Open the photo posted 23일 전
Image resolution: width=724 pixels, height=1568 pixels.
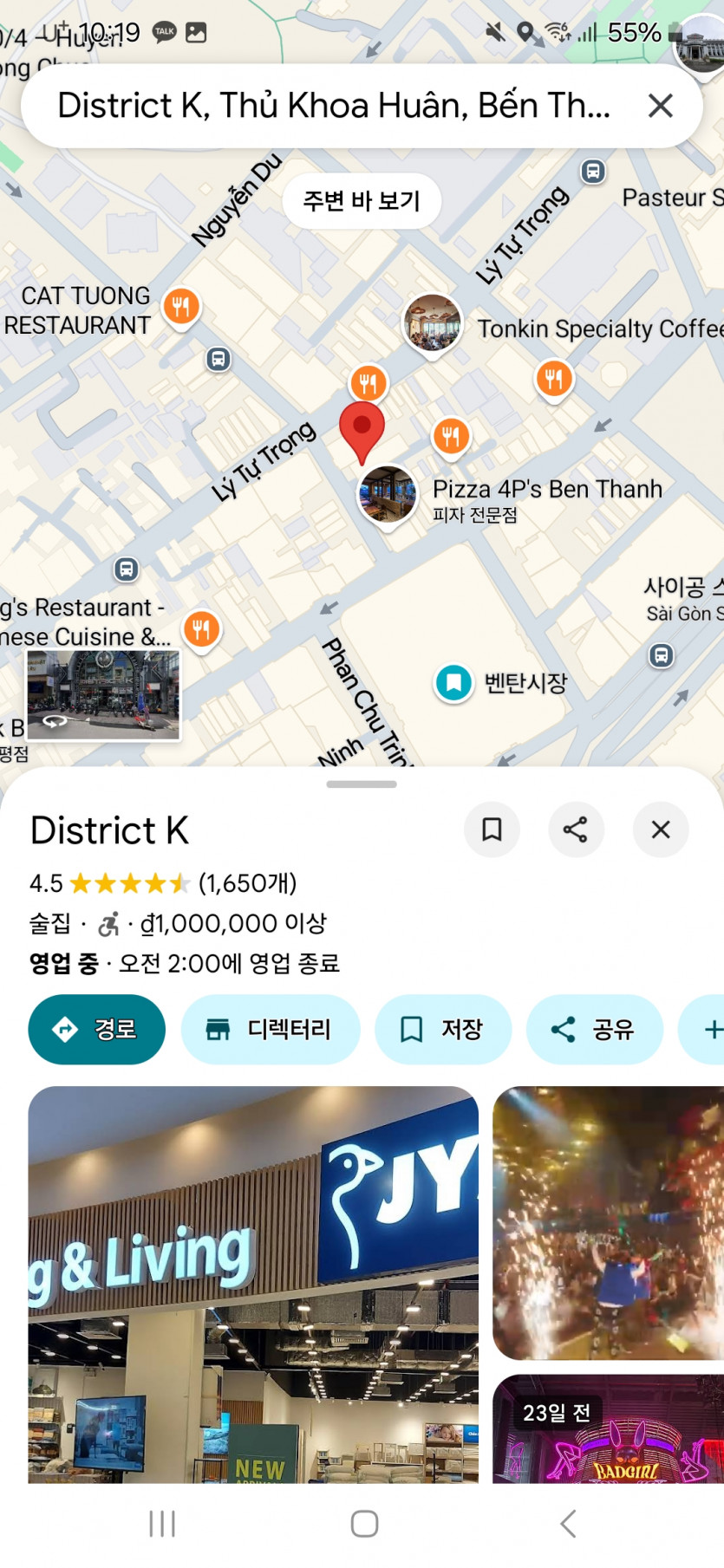(x=608, y=1428)
